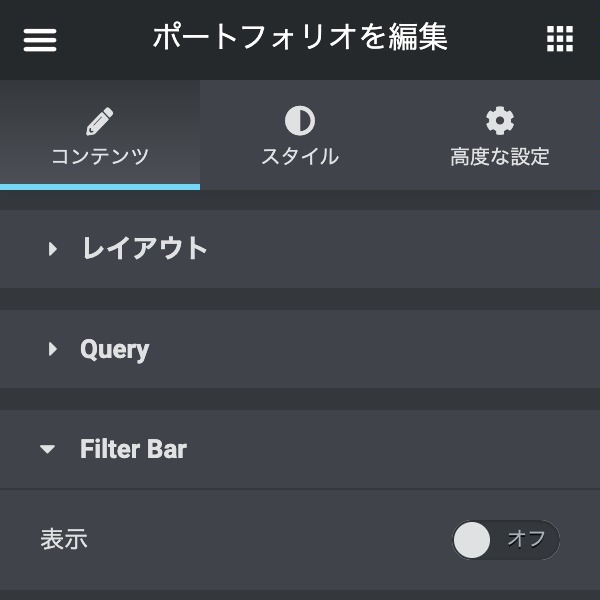Open the hamburger menu

point(40,39)
